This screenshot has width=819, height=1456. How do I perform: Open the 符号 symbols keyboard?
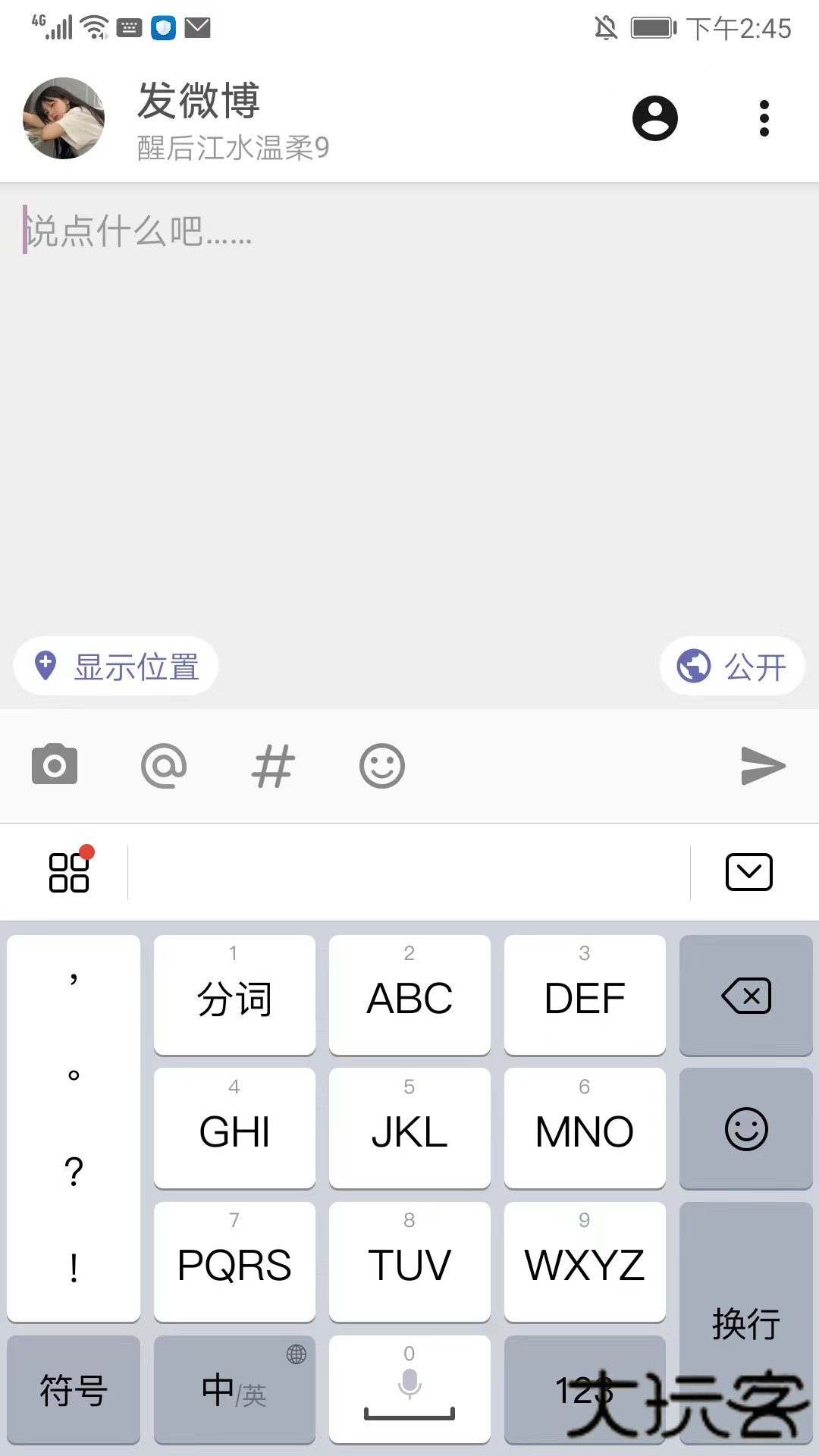tap(74, 1390)
